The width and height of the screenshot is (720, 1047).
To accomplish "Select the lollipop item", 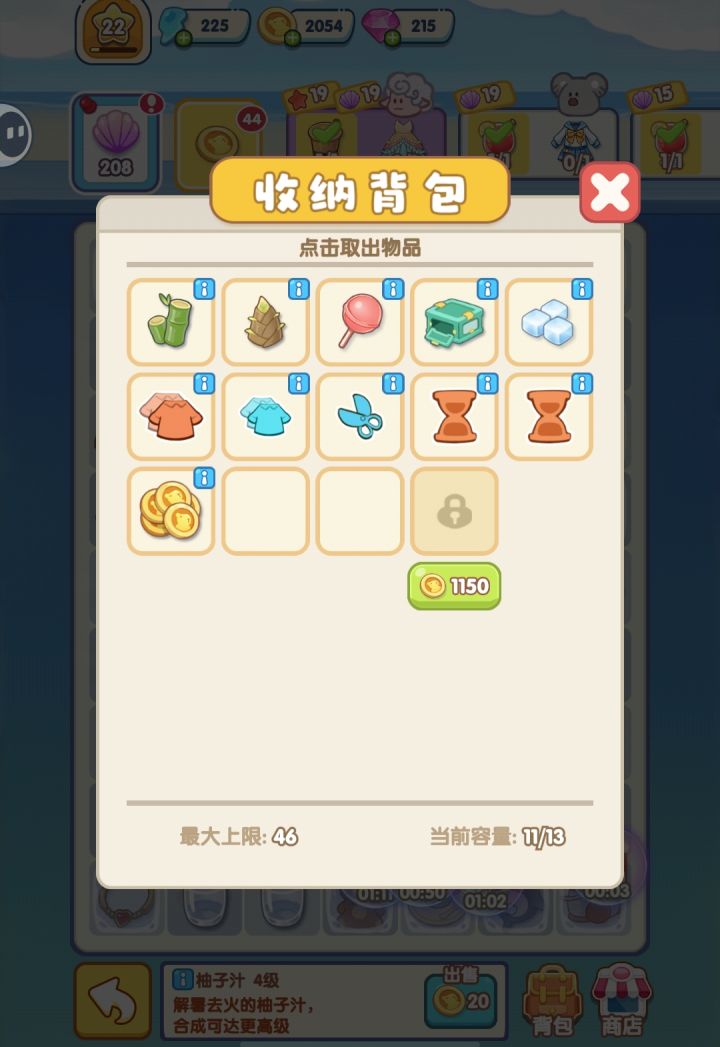I will pyautogui.click(x=359, y=323).
